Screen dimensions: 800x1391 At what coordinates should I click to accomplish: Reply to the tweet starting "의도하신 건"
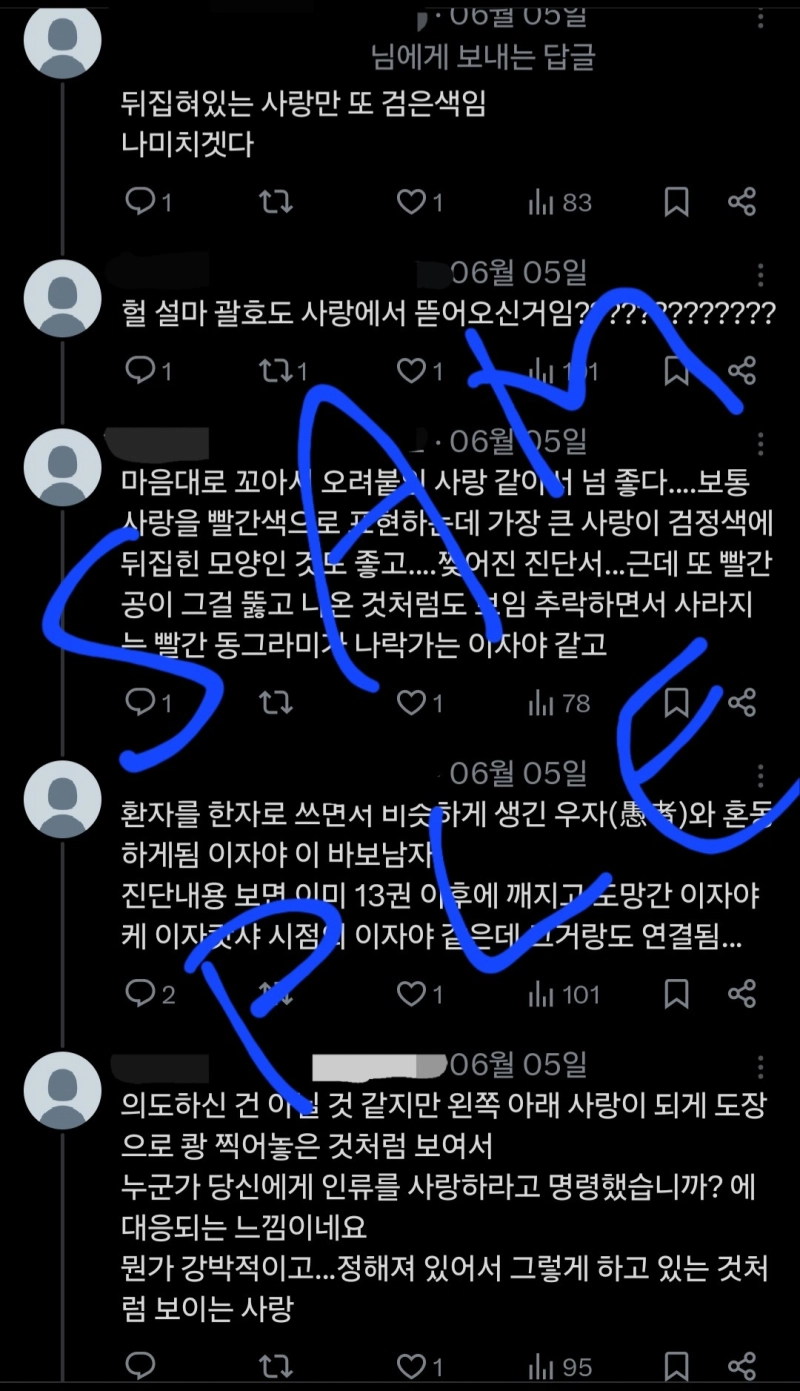click(x=141, y=1365)
